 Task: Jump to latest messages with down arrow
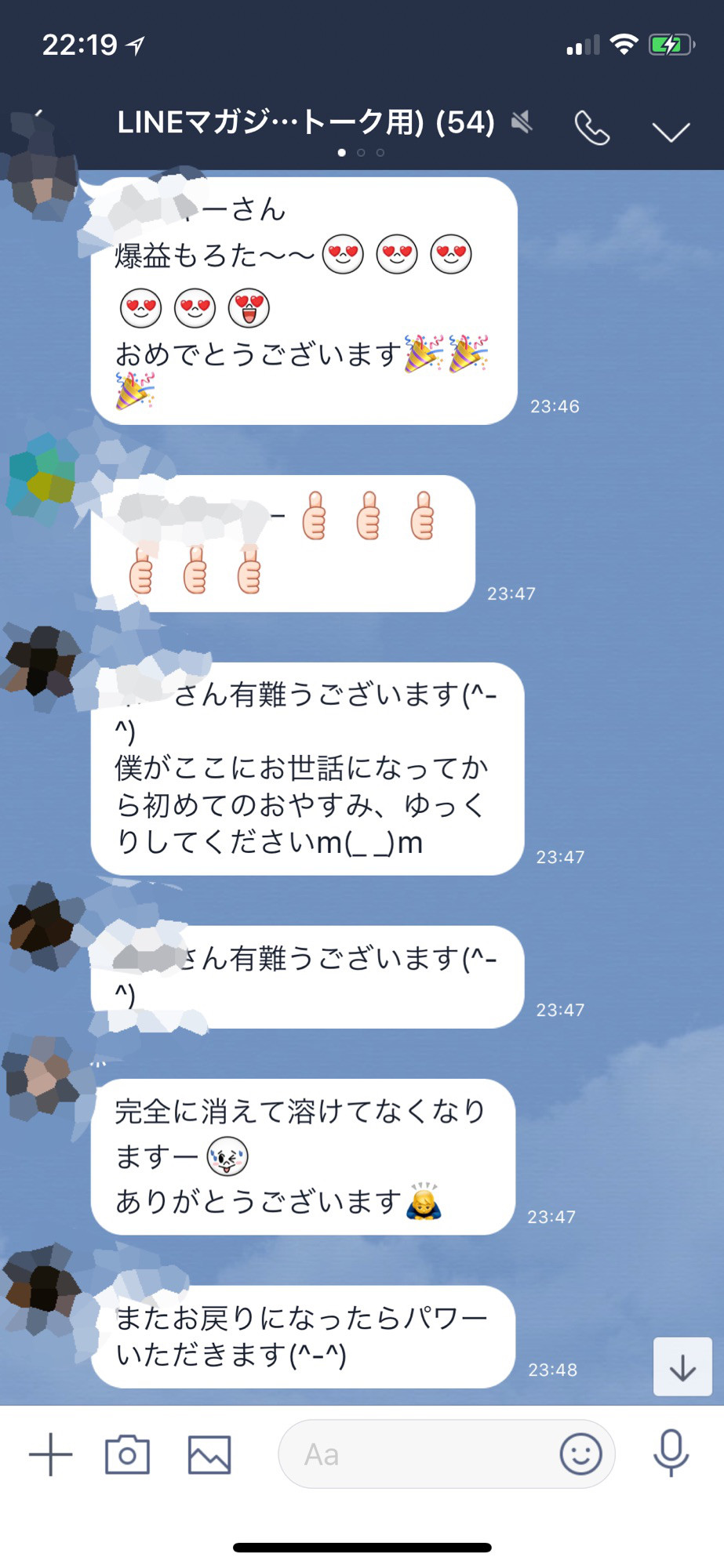pos(682,1367)
